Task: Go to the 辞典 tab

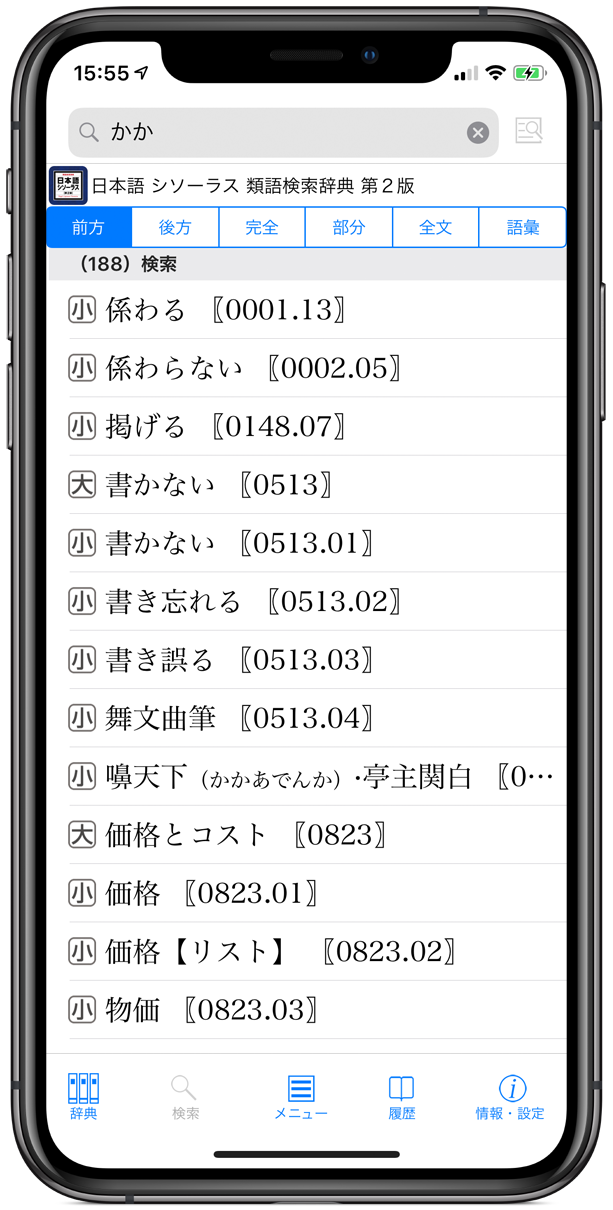Action: pyautogui.click(x=84, y=1096)
